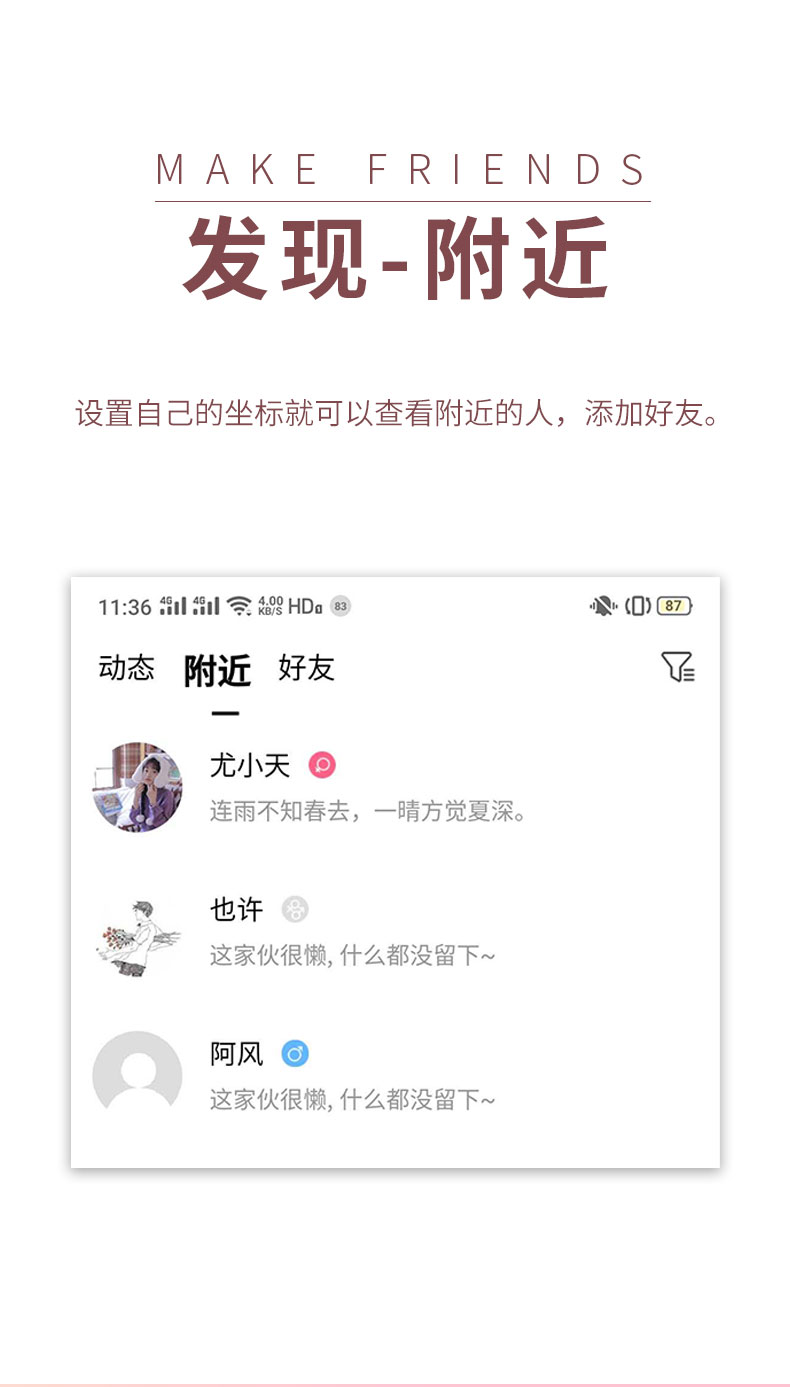Click 尤小天's pink female gender badge

322,764
